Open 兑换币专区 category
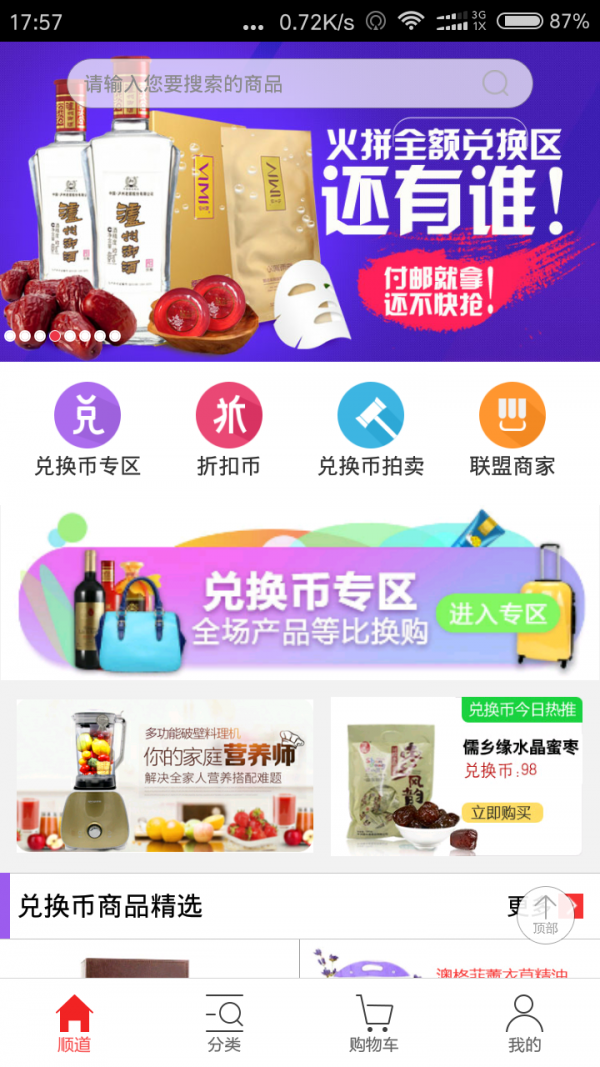Image resolution: width=600 pixels, height=1067 pixels. pos(87,430)
